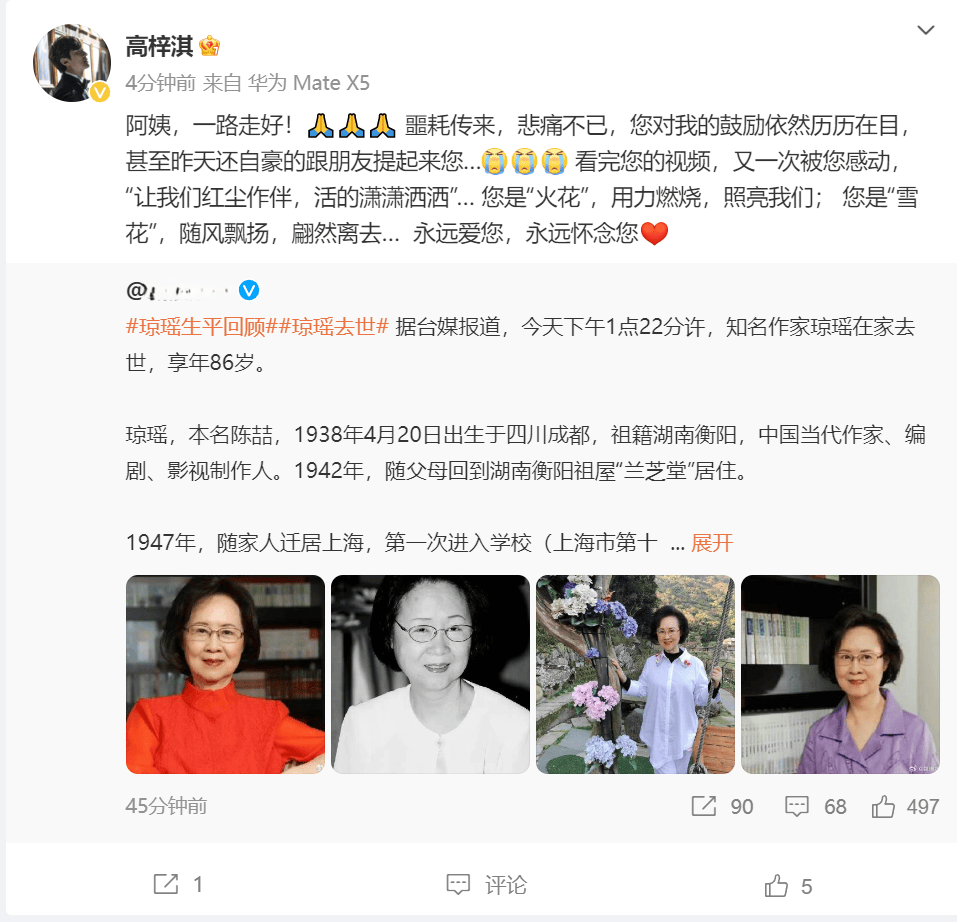View the black-and-white portrait photo
This screenshot has width=957, height=922.
[x=430, y=674]
